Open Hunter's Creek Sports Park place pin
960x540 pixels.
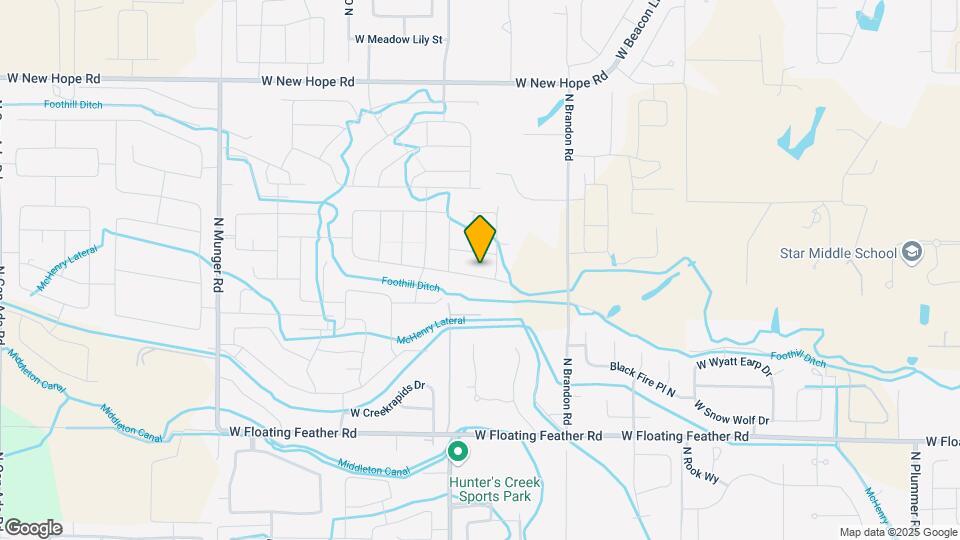pos(459,453)
